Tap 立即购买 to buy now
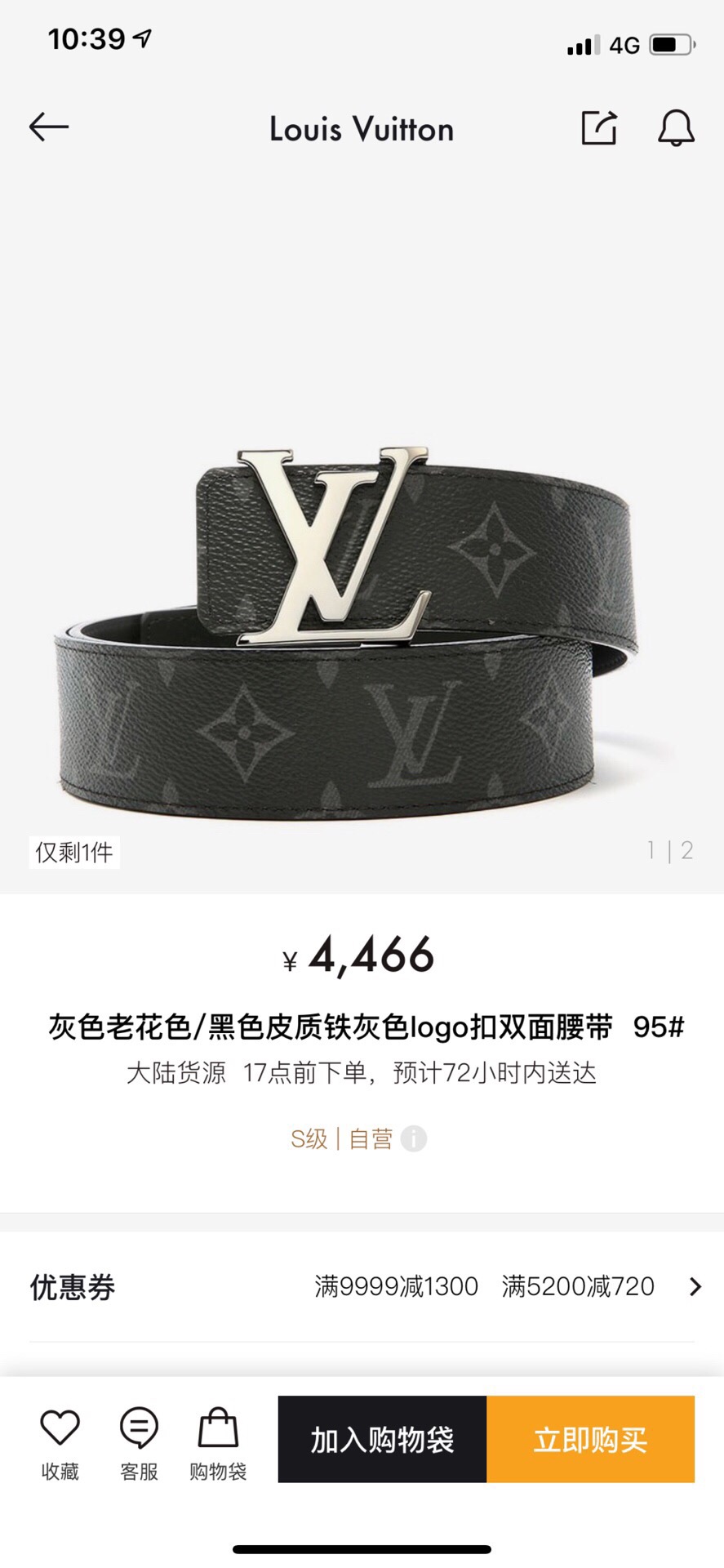 [x=591, y=1439]
